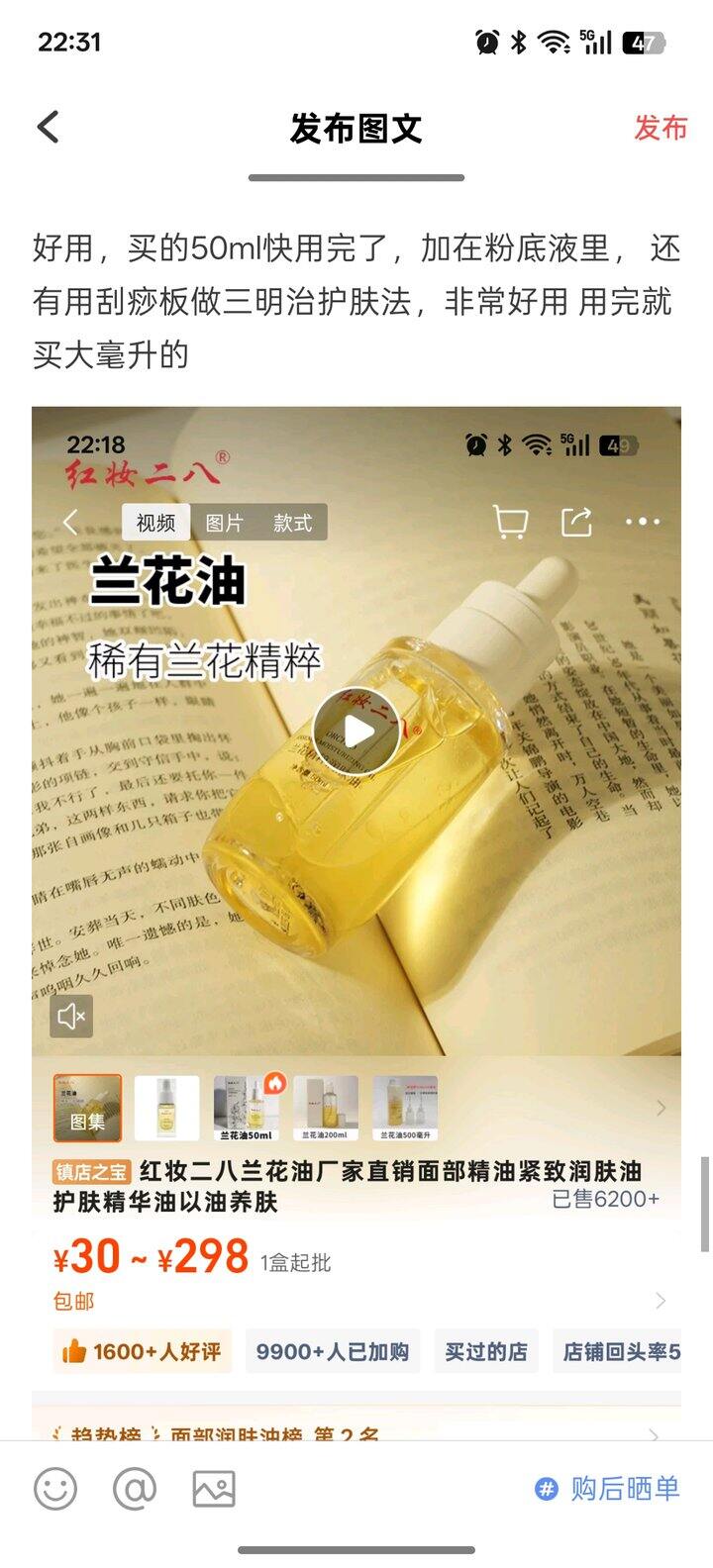The image size is (713, 1568).
Task: Tap 发布 to publish the post
Action: (661, 128)
